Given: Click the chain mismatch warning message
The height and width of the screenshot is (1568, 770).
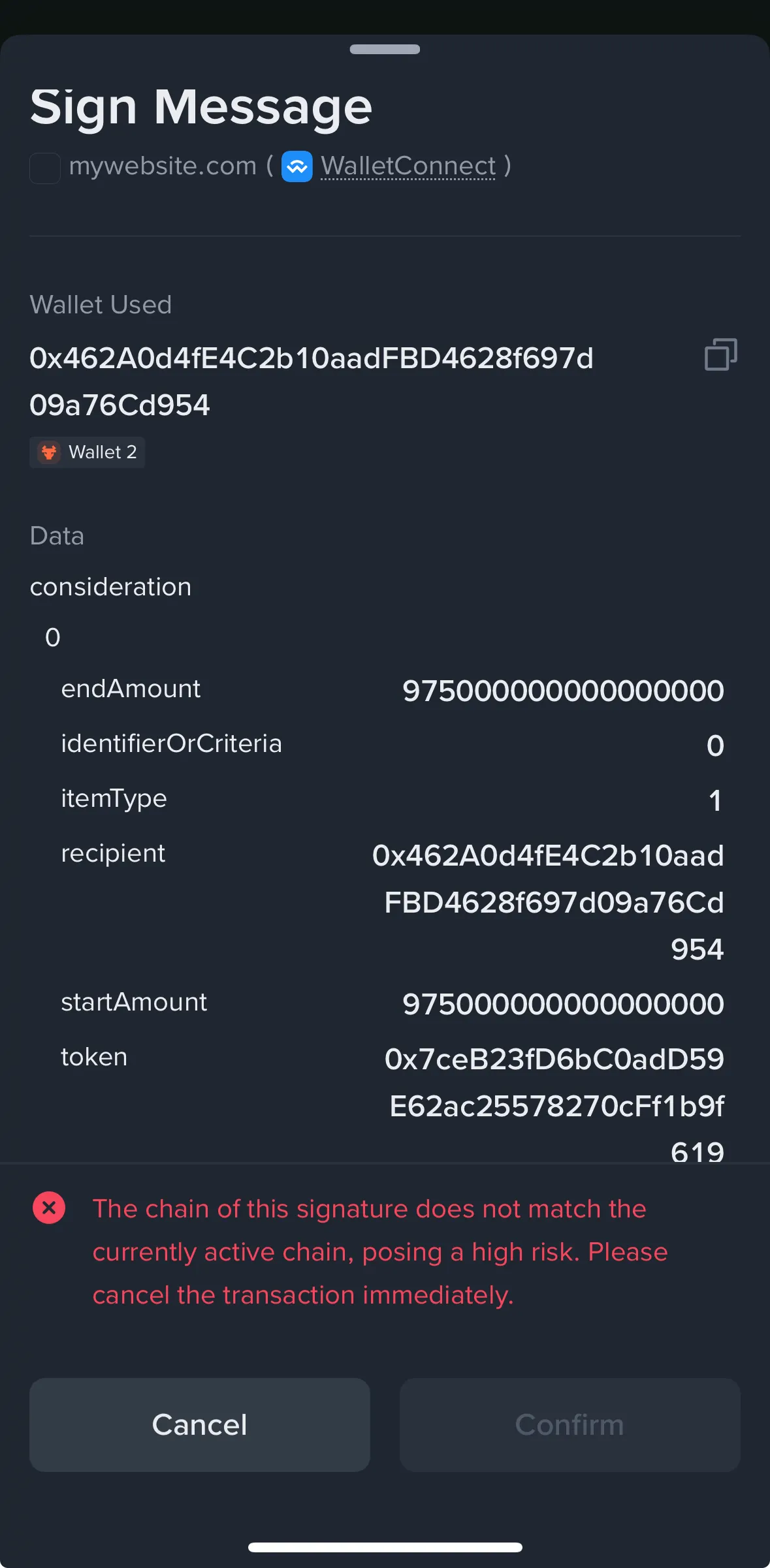Looking at the screenshot, I should tap(381, 1251).
